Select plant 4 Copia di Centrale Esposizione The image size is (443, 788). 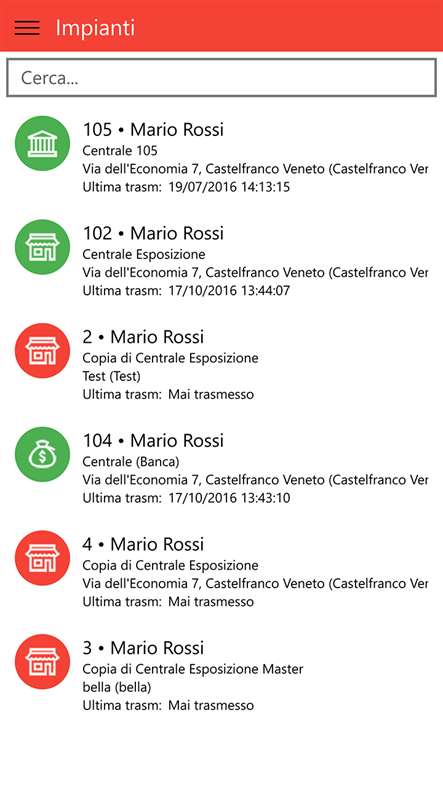222,572
